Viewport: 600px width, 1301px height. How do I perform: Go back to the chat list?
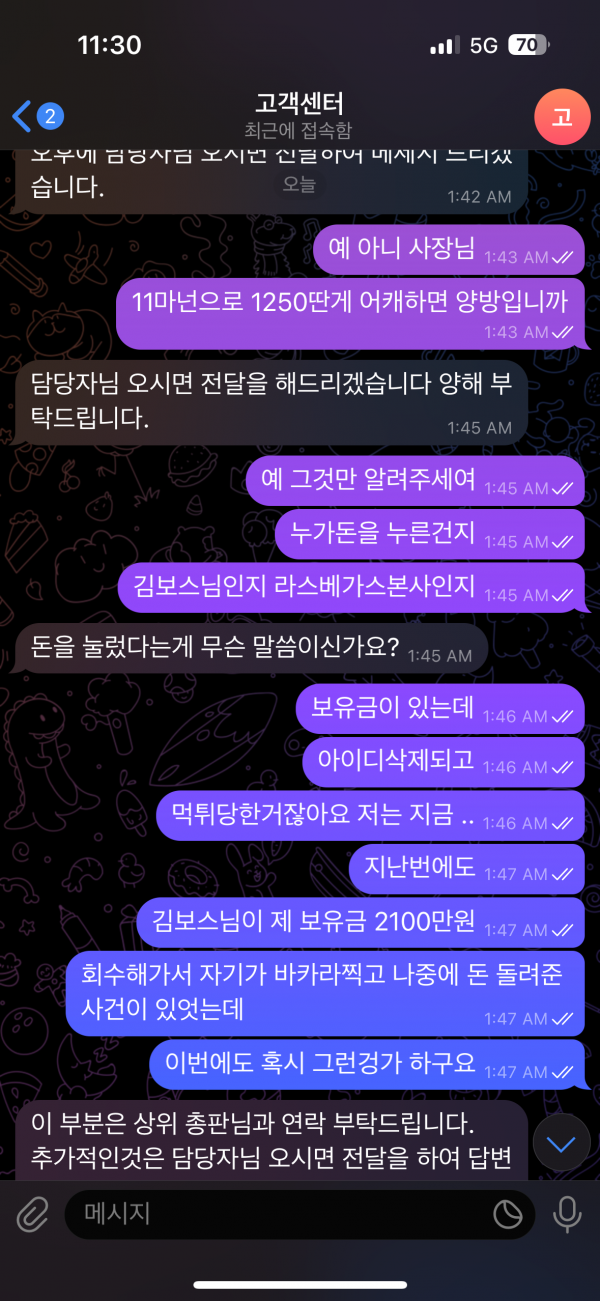[x=35, y=117]
